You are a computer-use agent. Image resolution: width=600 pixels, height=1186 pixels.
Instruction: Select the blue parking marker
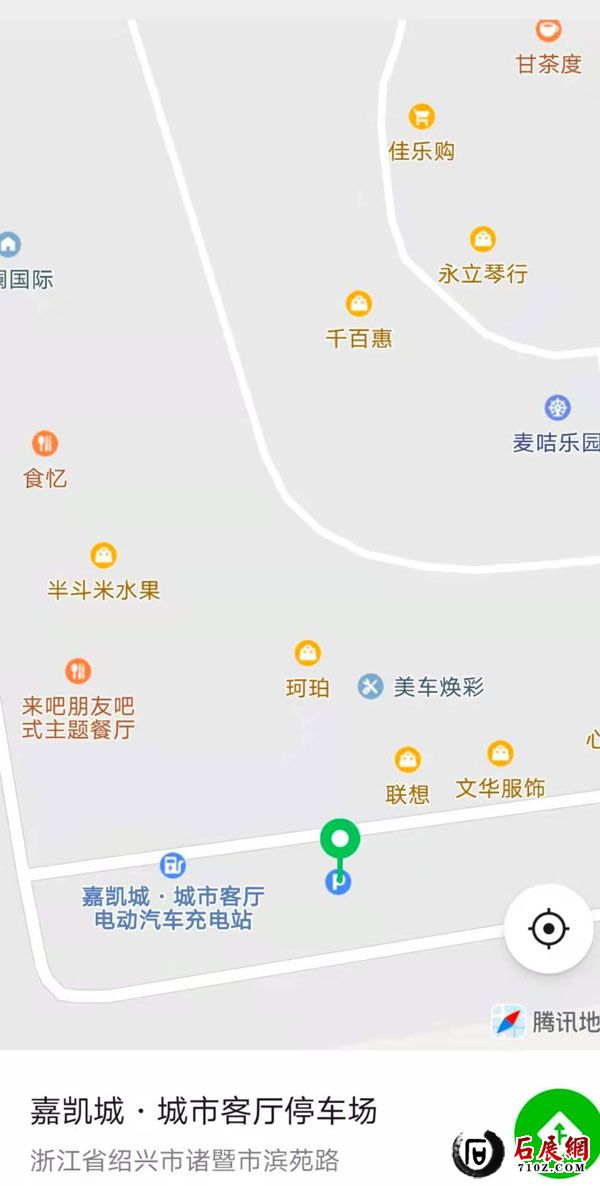point(340,882)
